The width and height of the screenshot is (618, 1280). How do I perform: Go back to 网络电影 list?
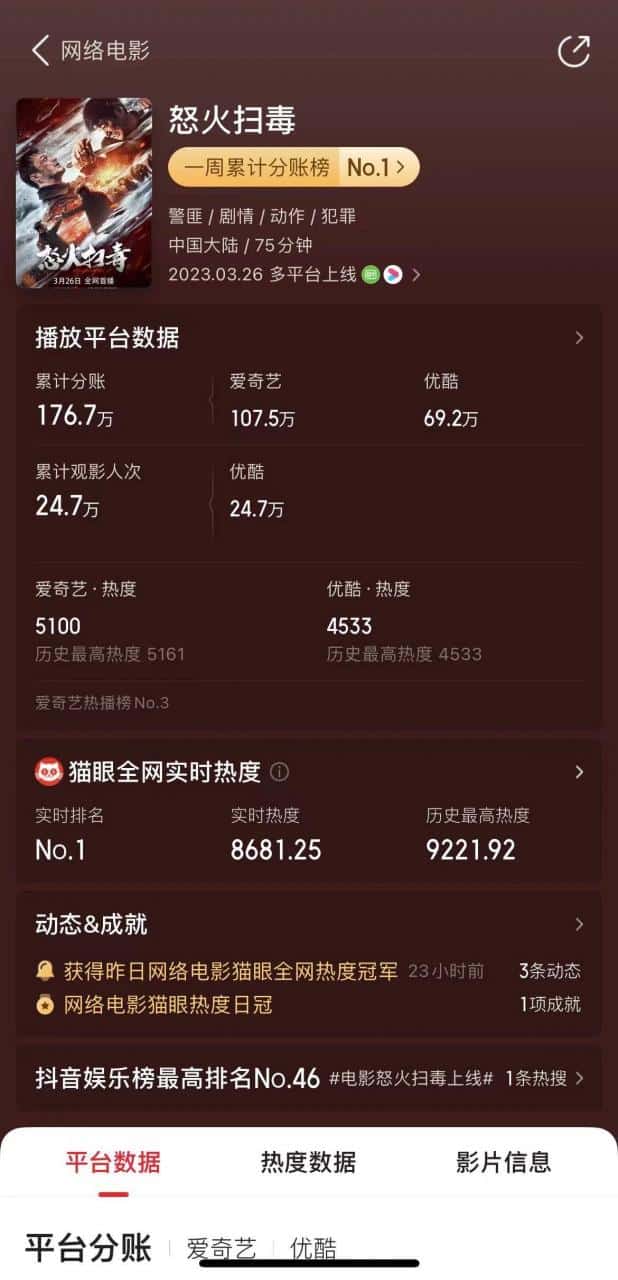click(x=40, y=51)
